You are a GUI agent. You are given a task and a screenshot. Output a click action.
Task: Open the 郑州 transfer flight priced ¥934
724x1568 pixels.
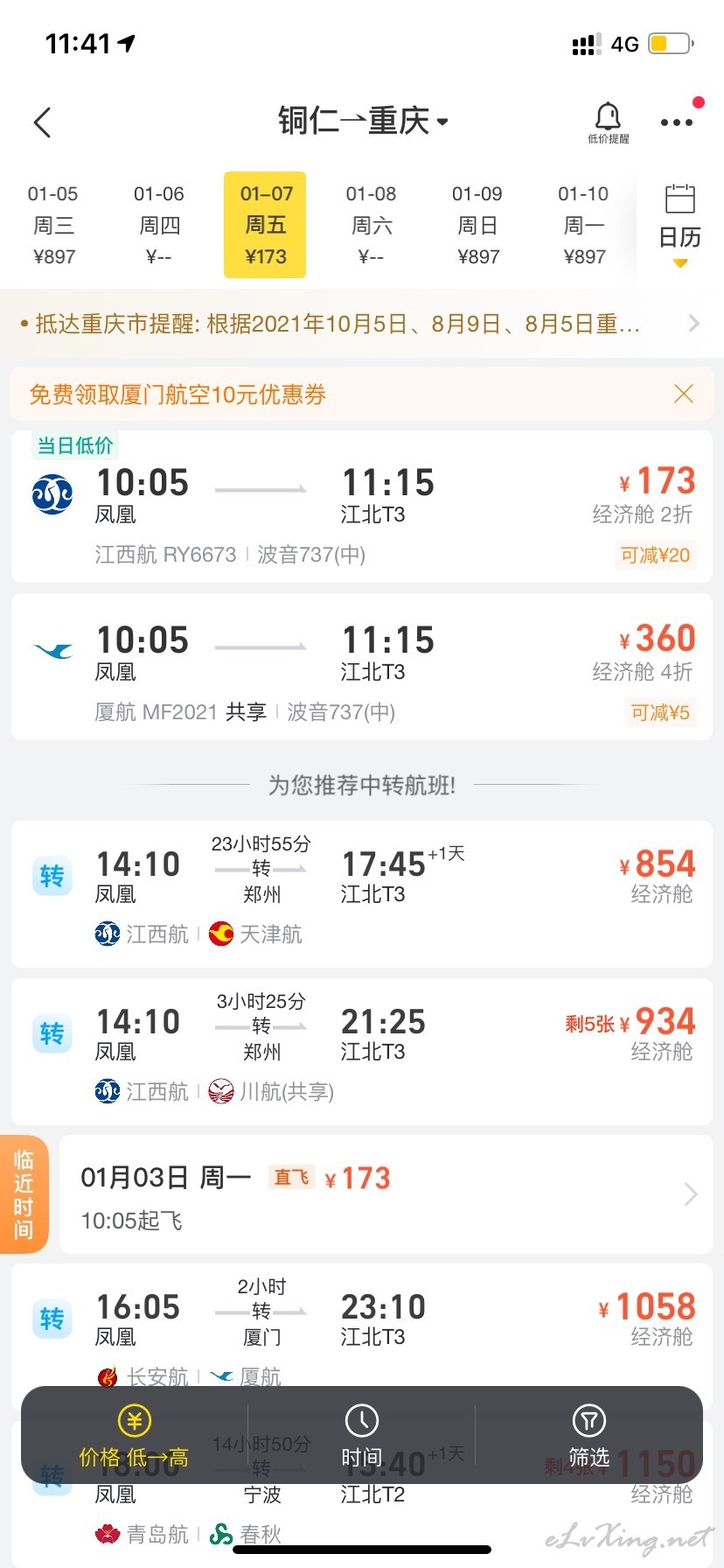[362, 1052]
